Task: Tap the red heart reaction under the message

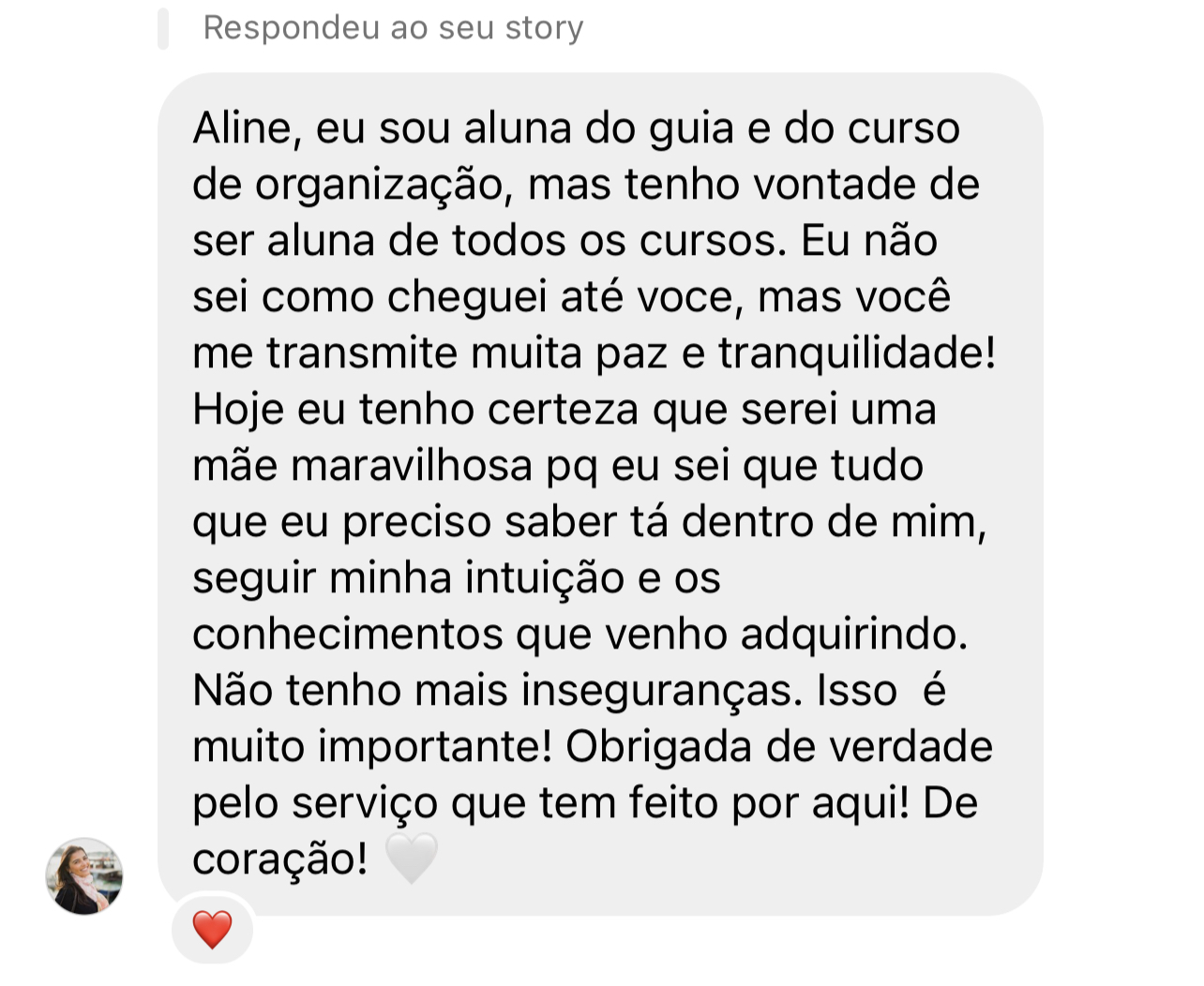Action: pyautogui.click(x=212, y=929)
